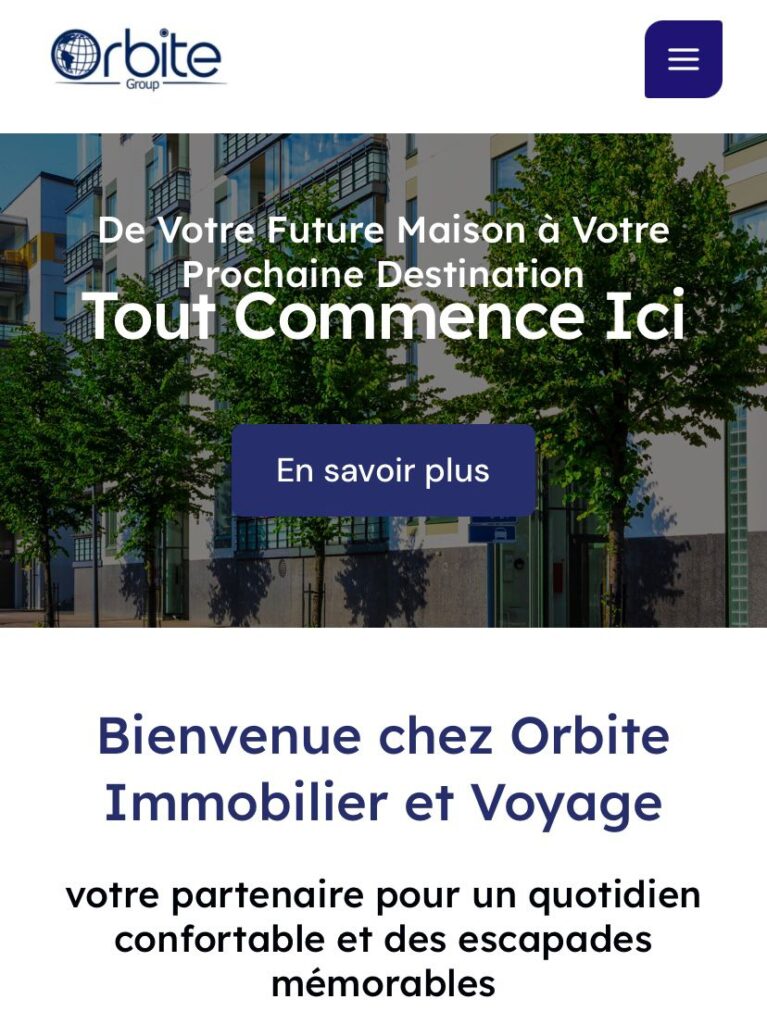This screenshot has height=1024, width=767.
Task: Click the 'En savoir plus' button
Action: point(383,468)
